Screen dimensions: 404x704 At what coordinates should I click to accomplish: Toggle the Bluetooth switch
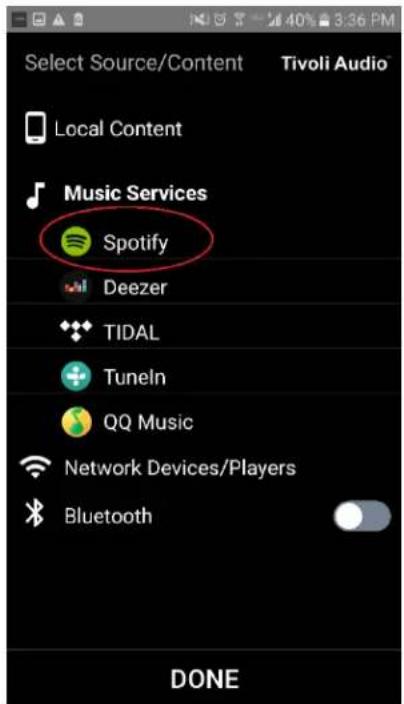[x=362, y=516]
